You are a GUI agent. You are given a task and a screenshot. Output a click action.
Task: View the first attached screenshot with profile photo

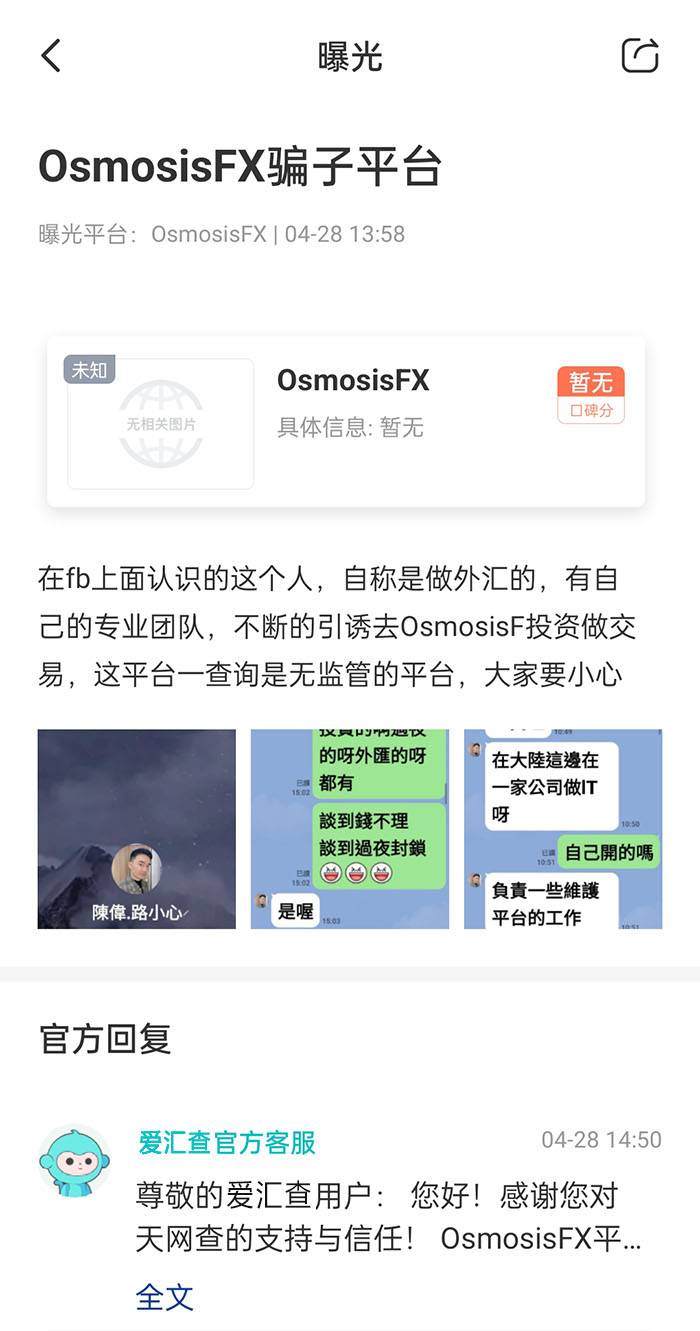click(137, 829)
